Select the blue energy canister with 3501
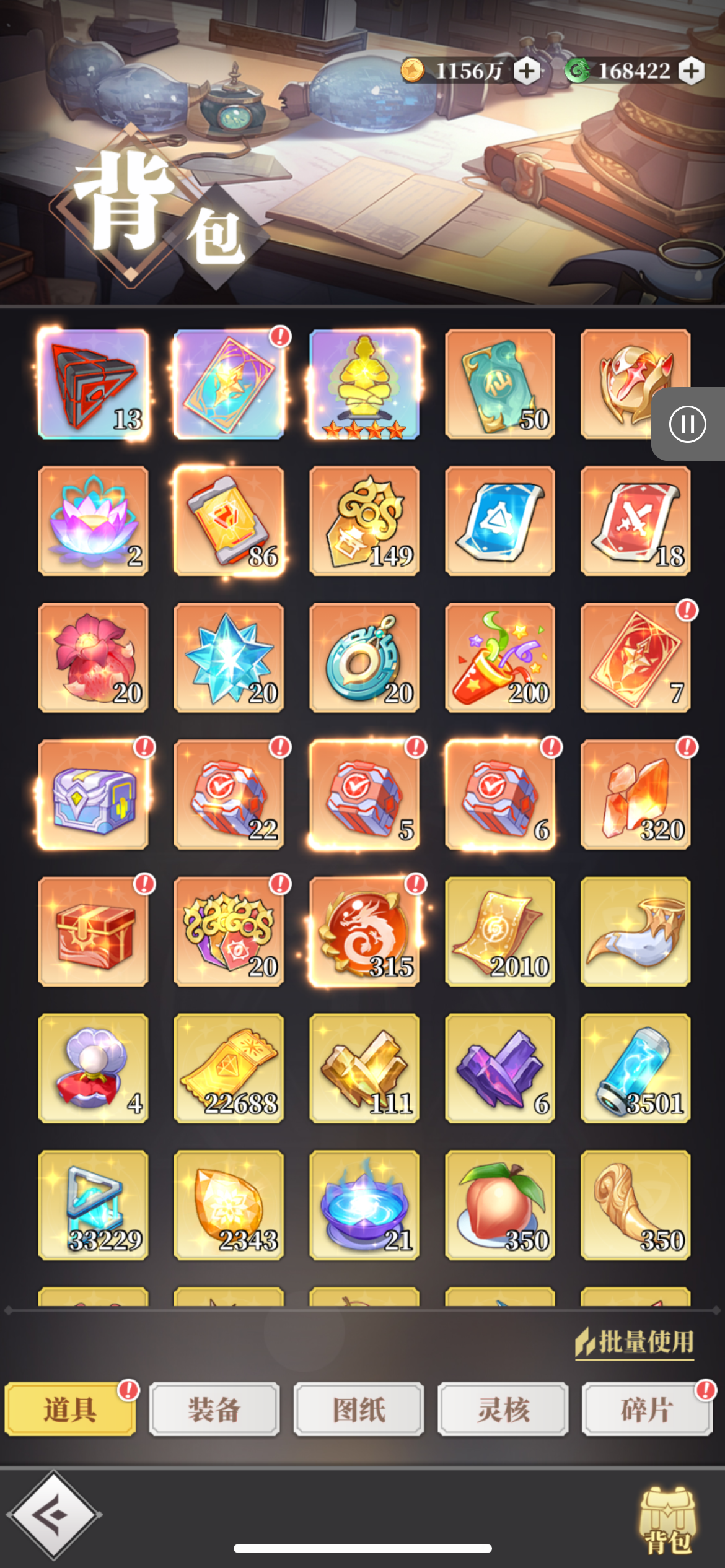Image resolution: width=725 pixels, height=1568 pixels. click(635, 1068)
